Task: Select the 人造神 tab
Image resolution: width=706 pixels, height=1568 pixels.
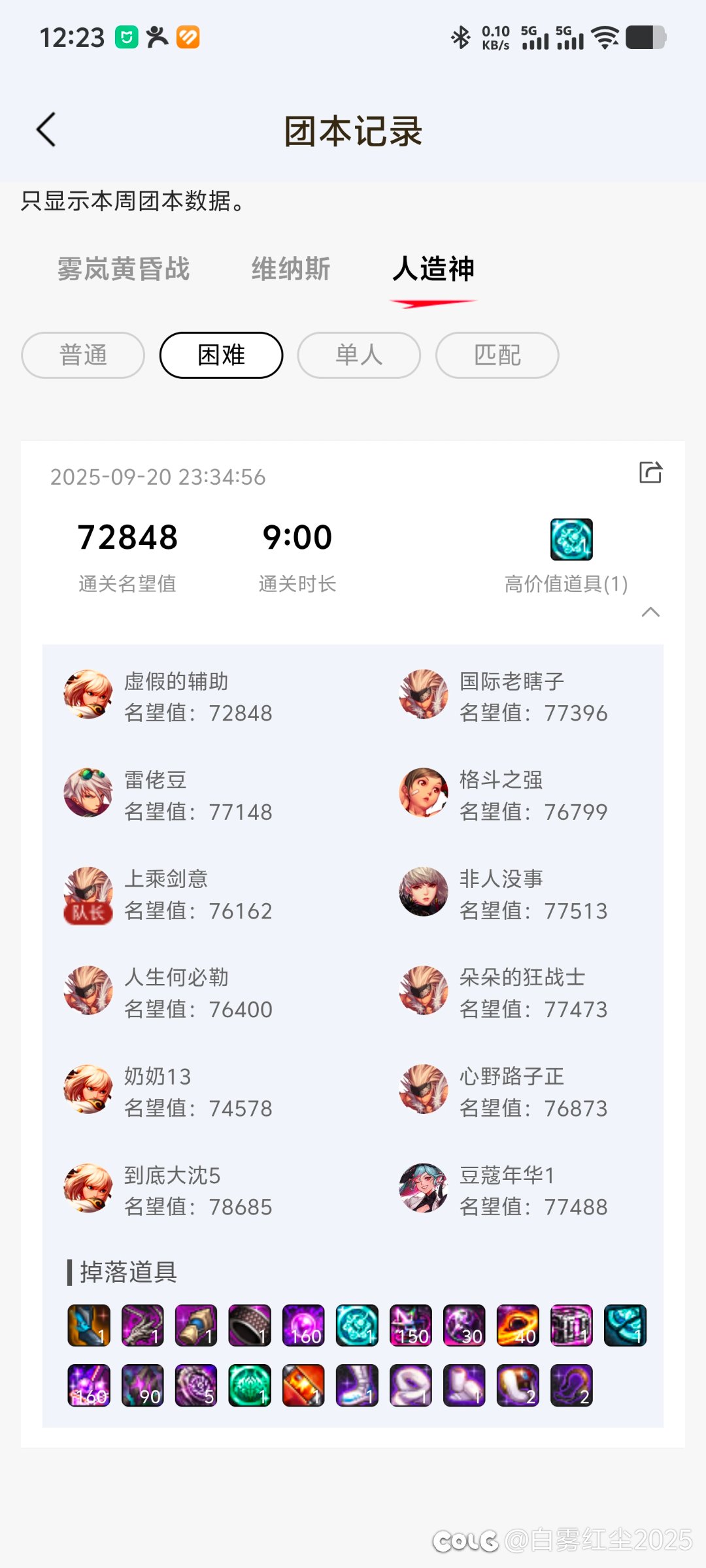Action: tap(433, 269)
